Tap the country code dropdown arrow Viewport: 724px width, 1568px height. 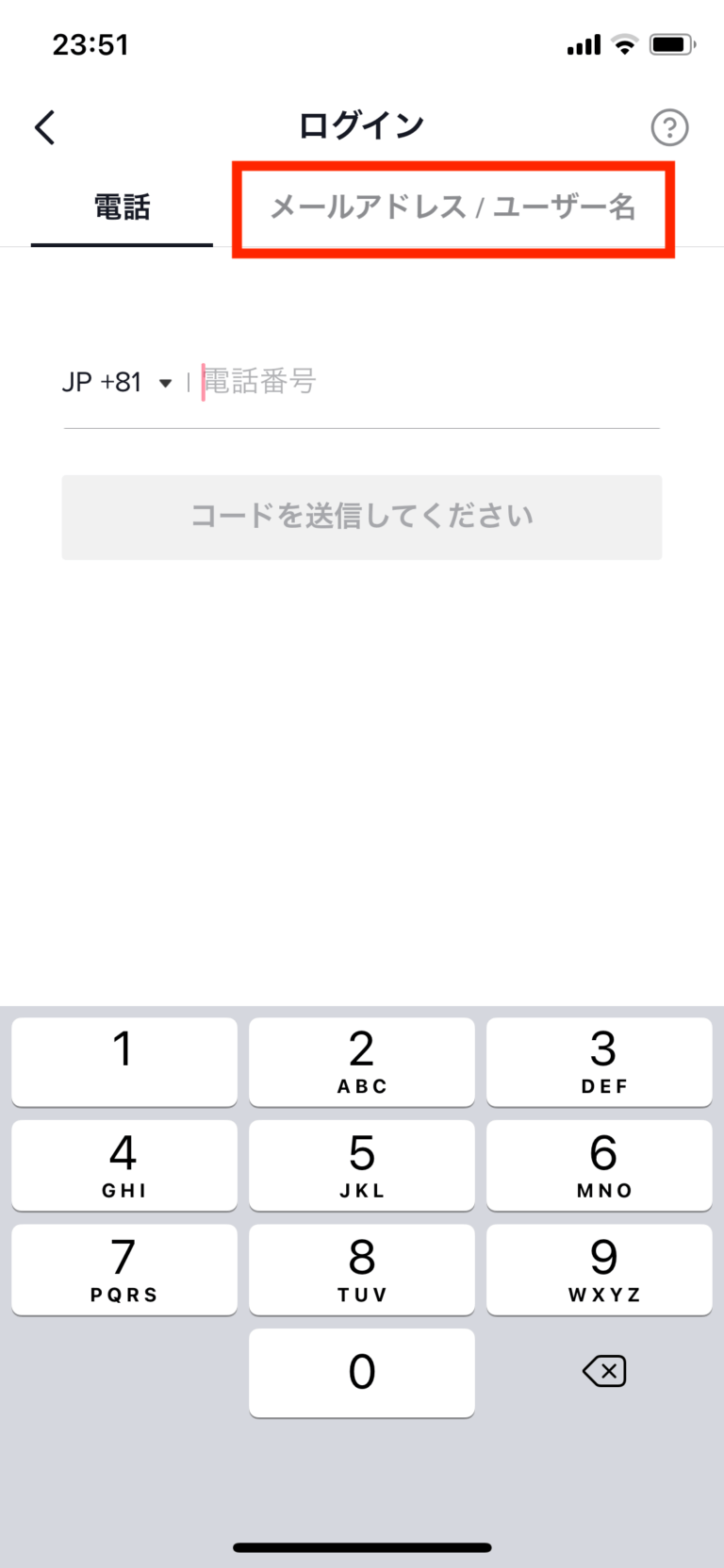point(166,384)
